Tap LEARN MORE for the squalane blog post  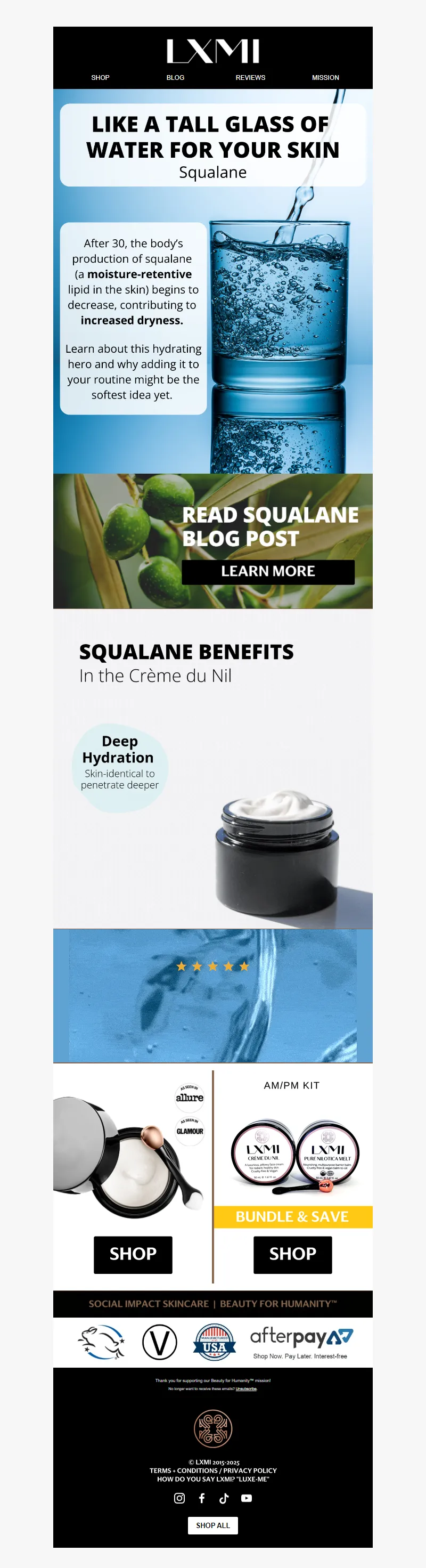click(x=268, y=572)
